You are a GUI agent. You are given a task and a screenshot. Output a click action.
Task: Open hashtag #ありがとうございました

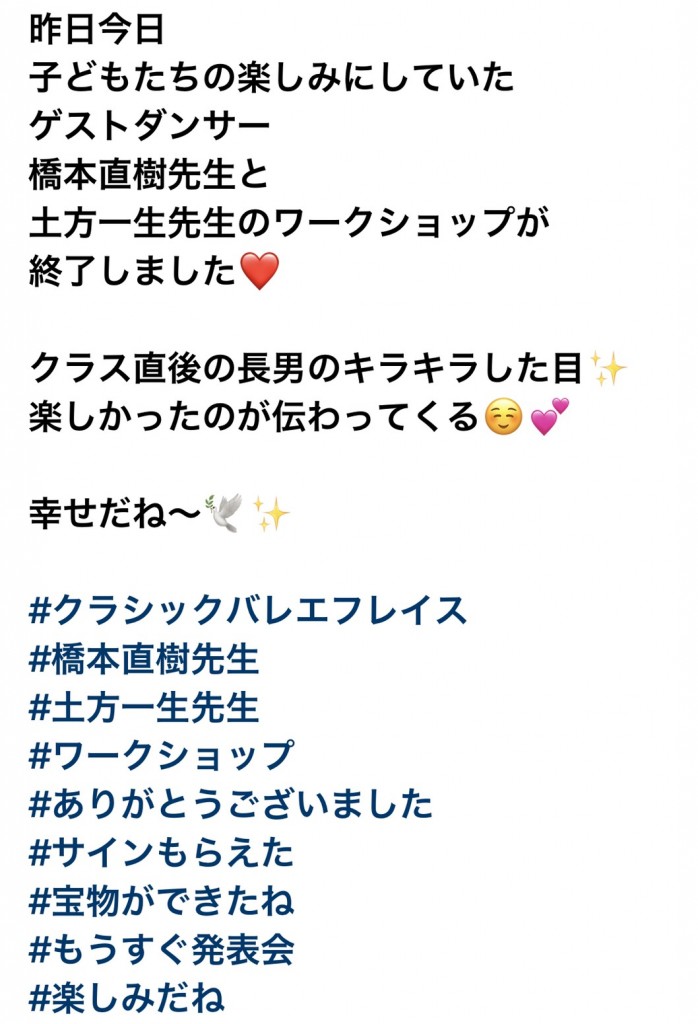[231, 804]
